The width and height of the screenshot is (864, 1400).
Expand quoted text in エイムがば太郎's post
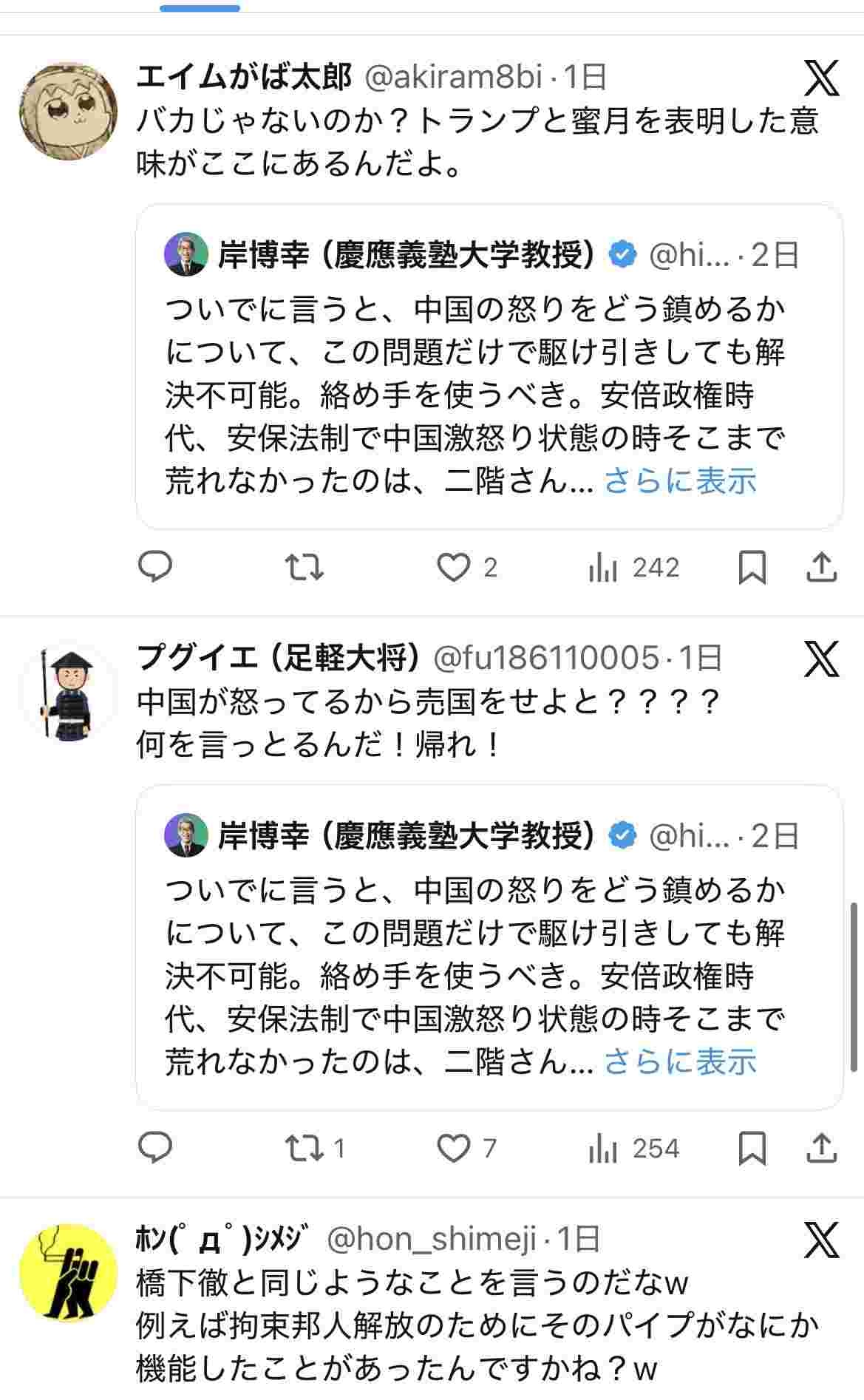click(x=680, y=481)
